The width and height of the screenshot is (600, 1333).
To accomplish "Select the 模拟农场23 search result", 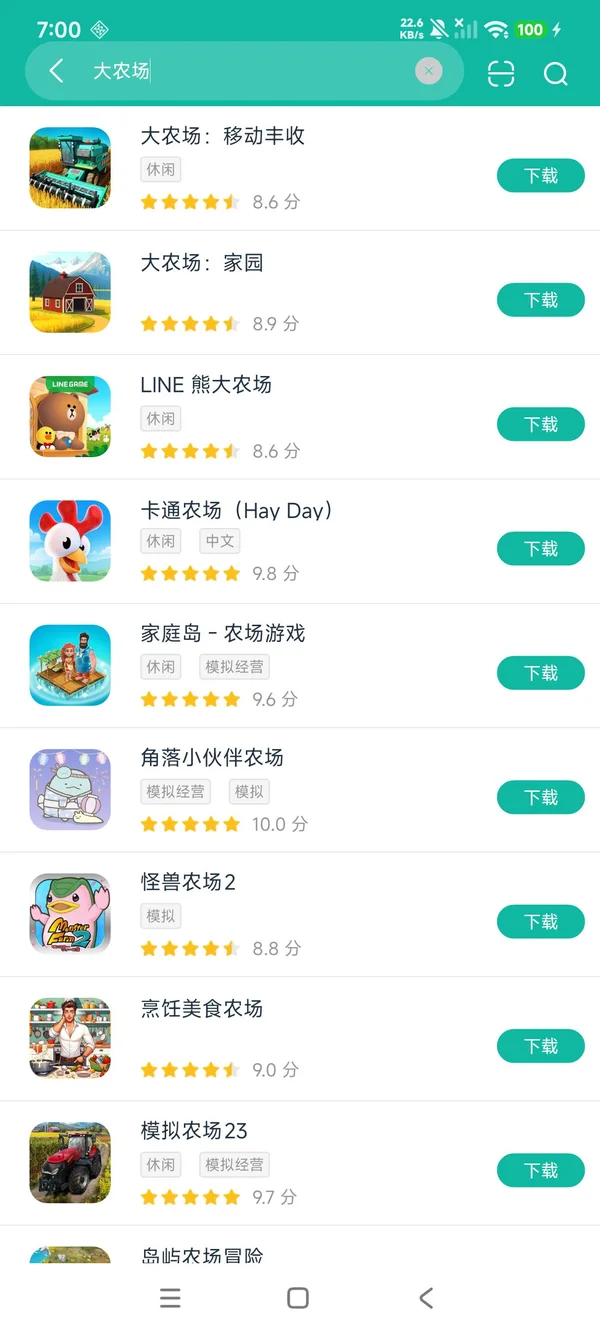I will coord(194,1131).
